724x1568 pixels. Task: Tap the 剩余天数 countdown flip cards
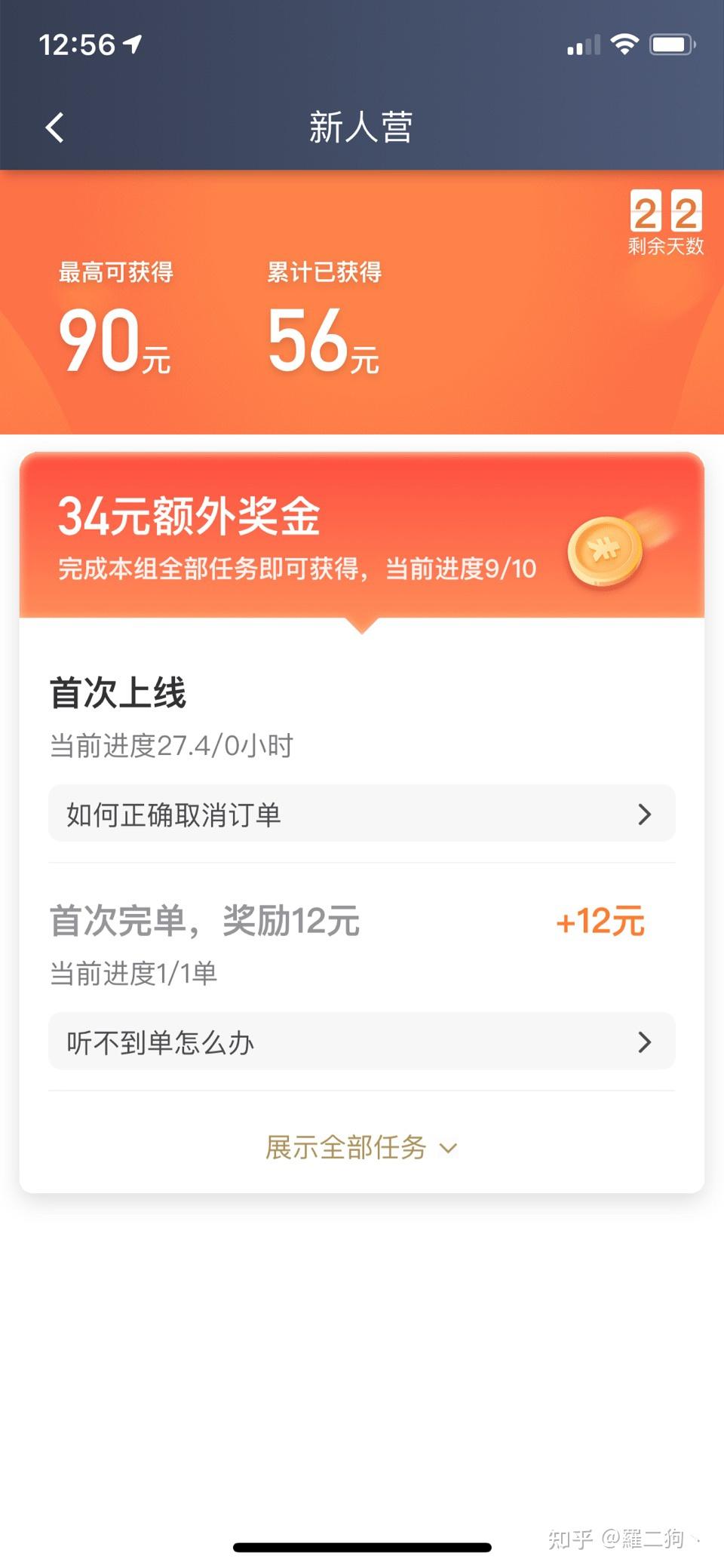pos(666,219)
